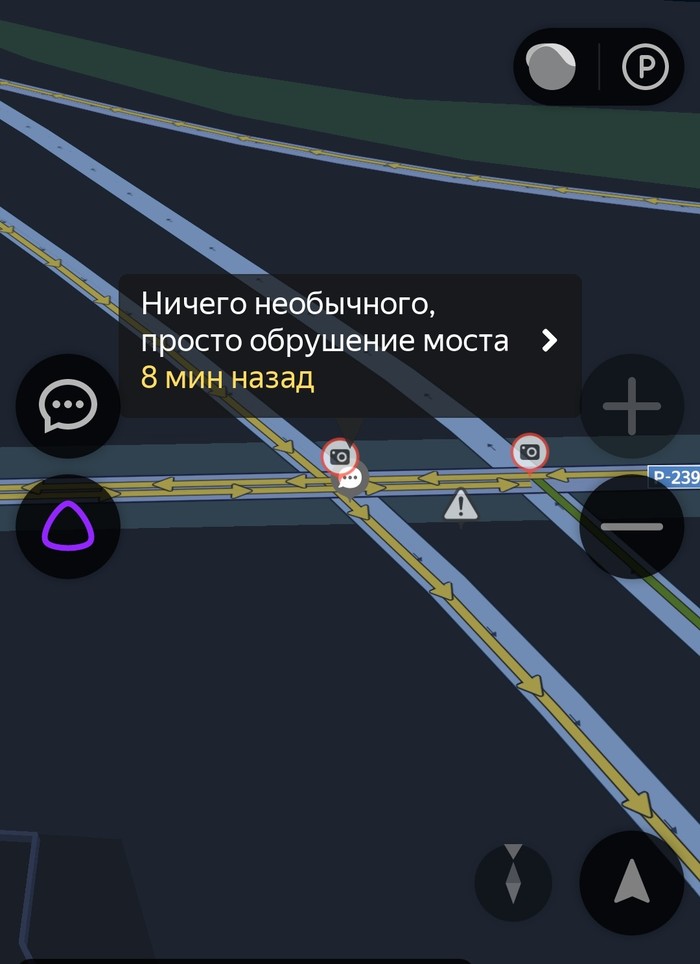Open the warning triangle road event

pyautogui.click(x=460, y=505)
